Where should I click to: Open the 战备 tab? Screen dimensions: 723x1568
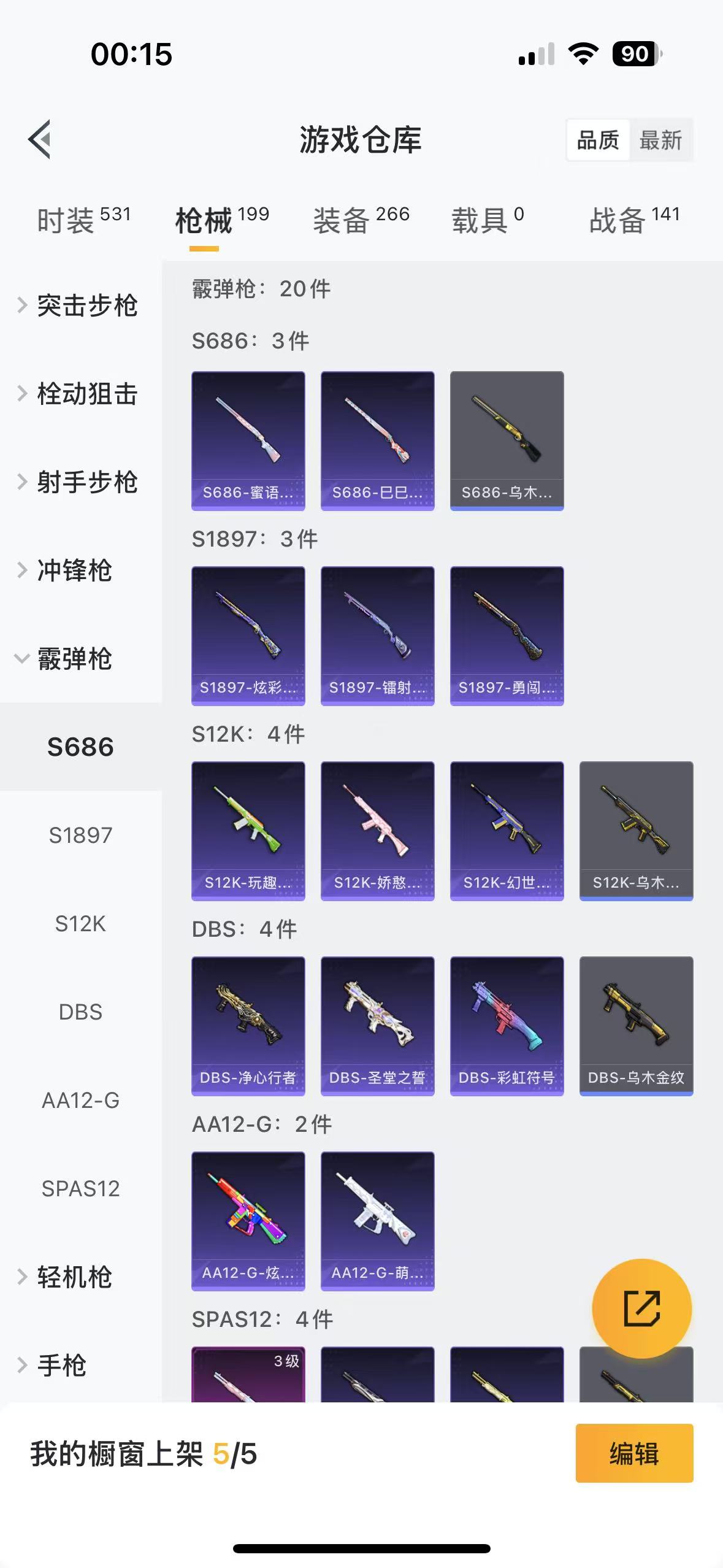click(634, 220)
